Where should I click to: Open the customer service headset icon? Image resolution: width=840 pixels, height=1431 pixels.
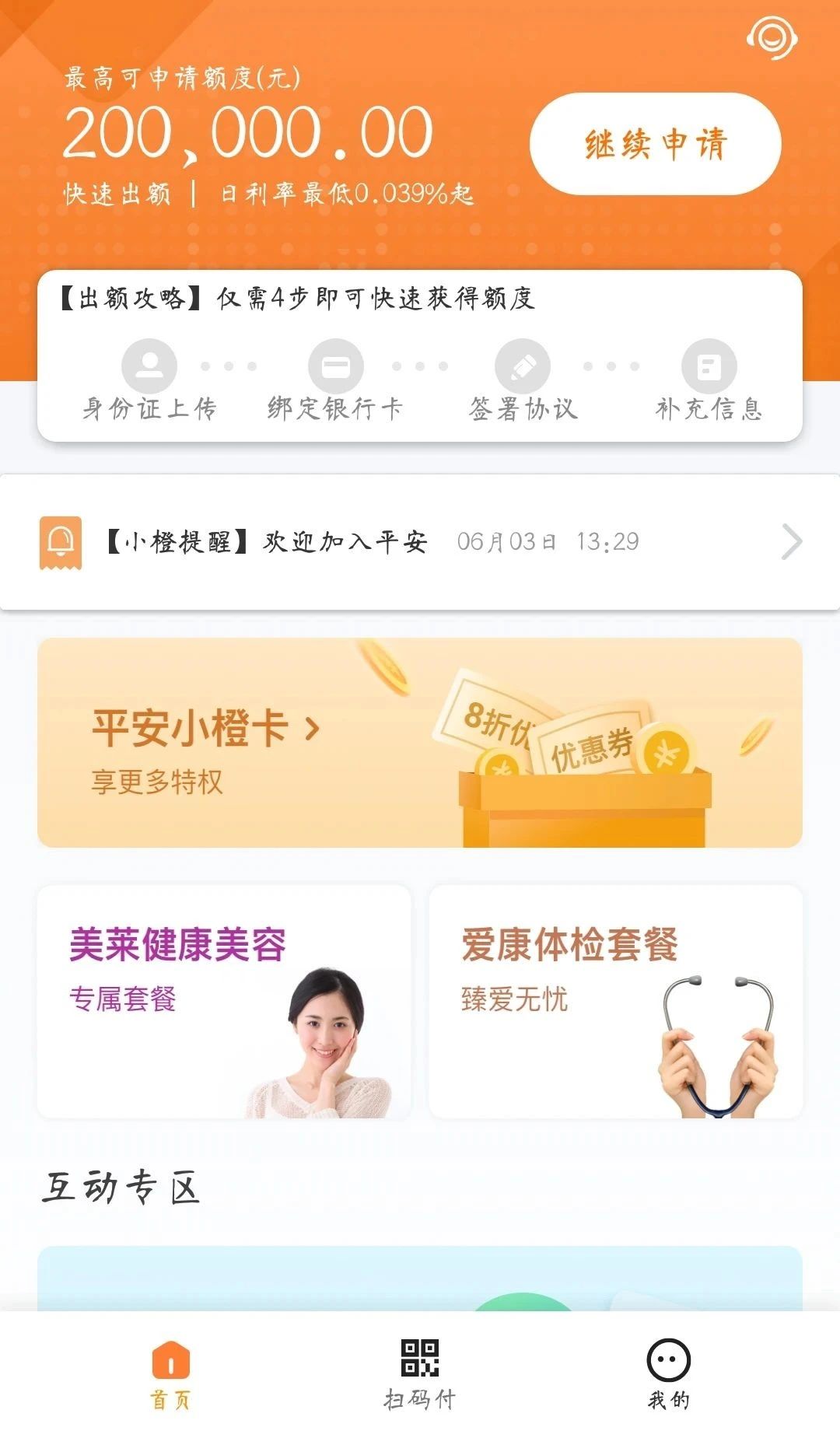click(x=772, y=37)
